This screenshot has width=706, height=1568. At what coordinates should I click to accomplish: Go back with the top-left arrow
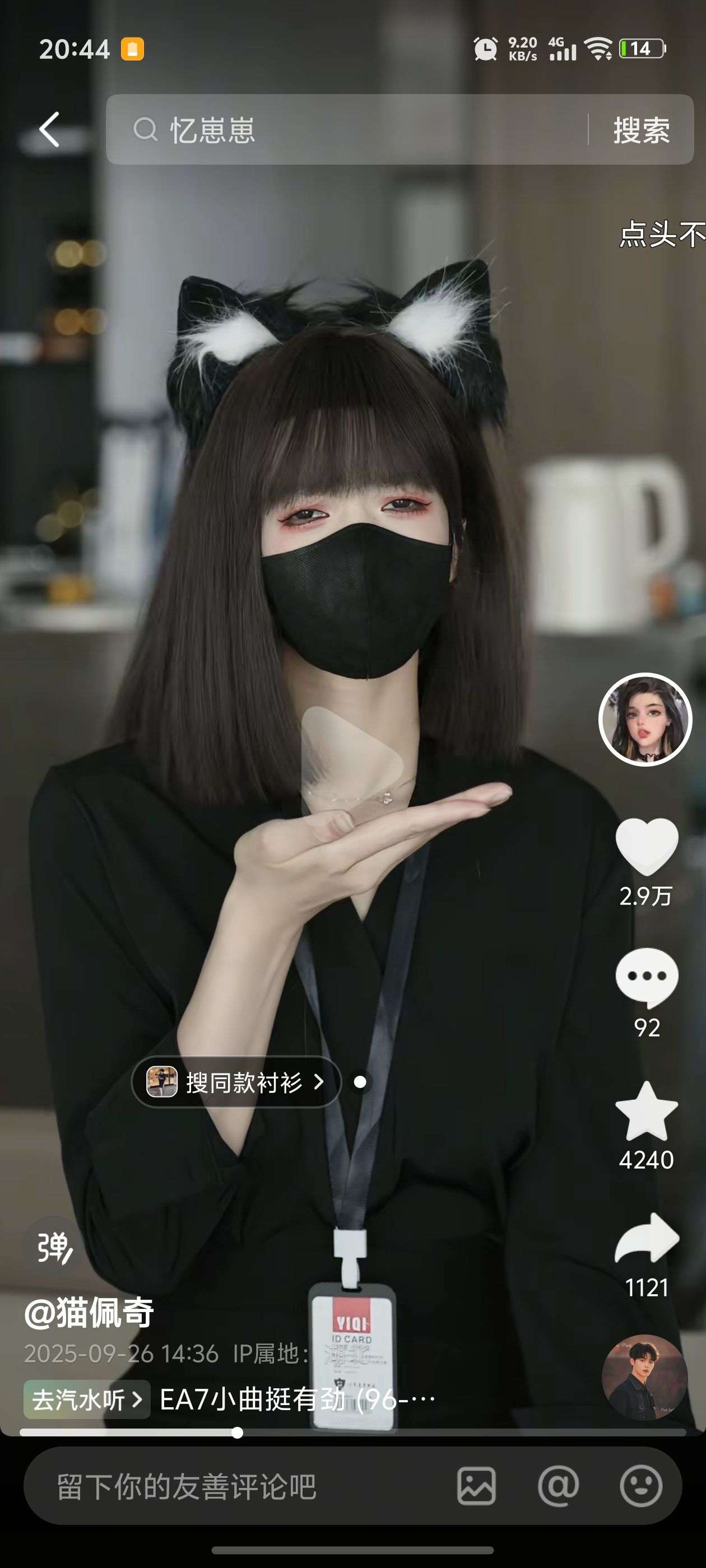[x=50, y=129]
